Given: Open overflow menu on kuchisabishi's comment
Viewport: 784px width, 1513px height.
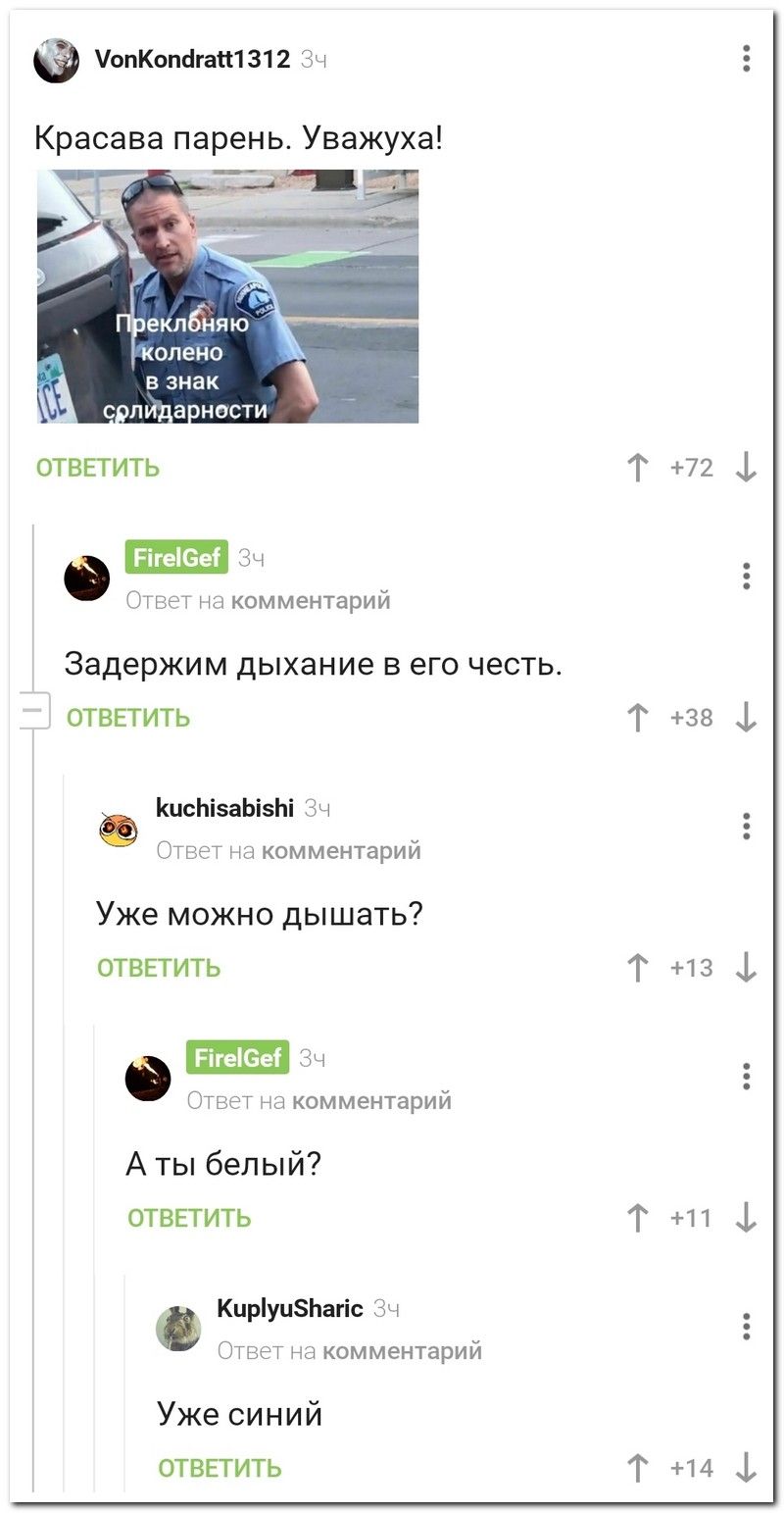Looking at the screenshot, I should (x=746, y=826).
